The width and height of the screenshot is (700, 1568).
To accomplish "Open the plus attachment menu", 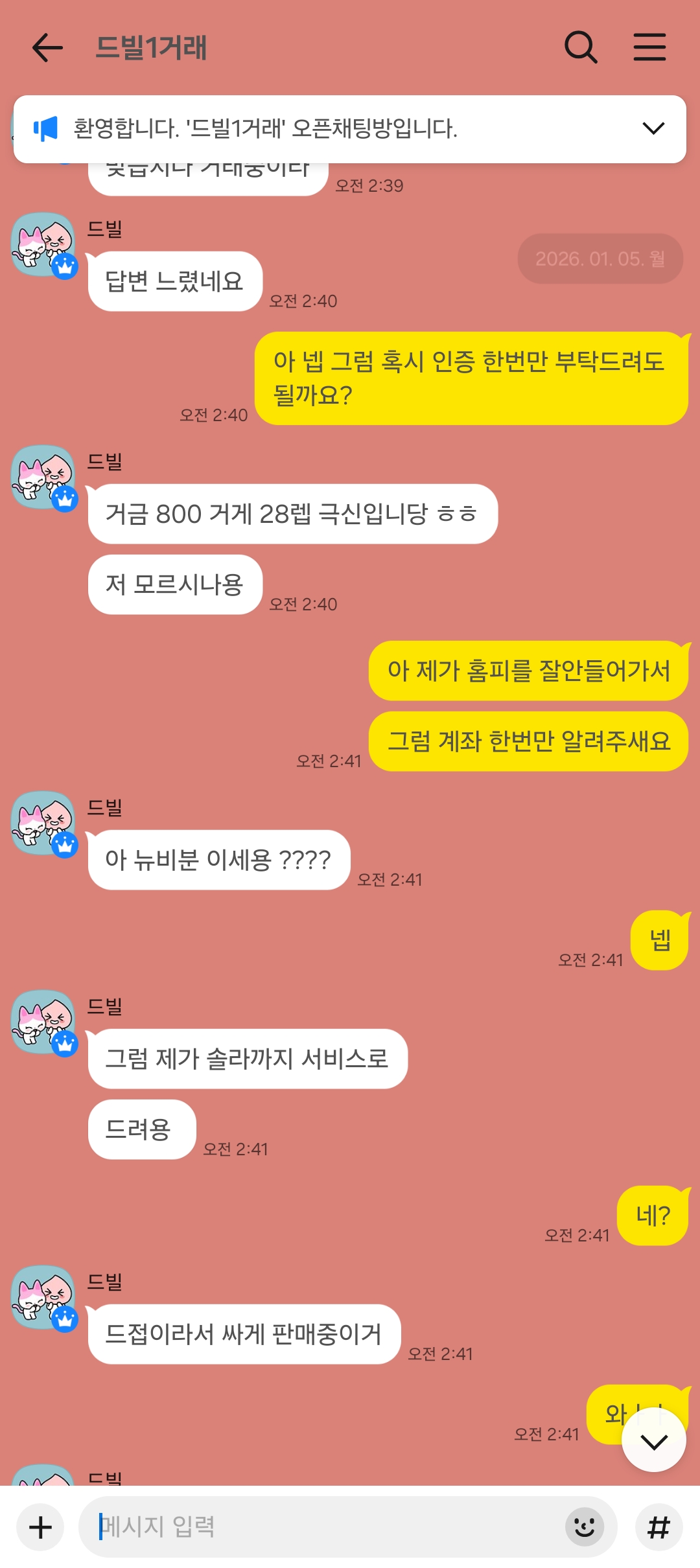I will (x=40, y=1527).
